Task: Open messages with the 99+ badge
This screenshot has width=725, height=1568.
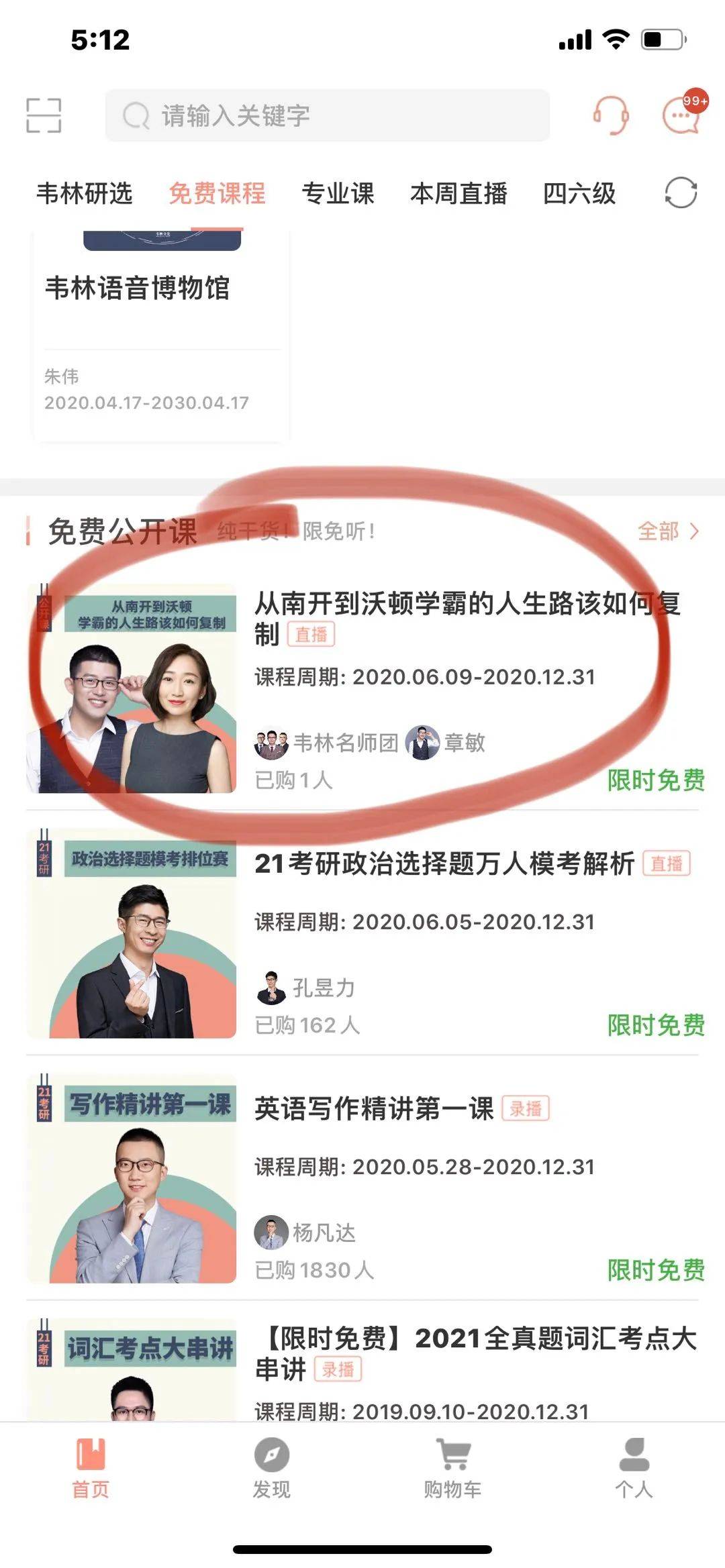Action: [x=683, y=113]
